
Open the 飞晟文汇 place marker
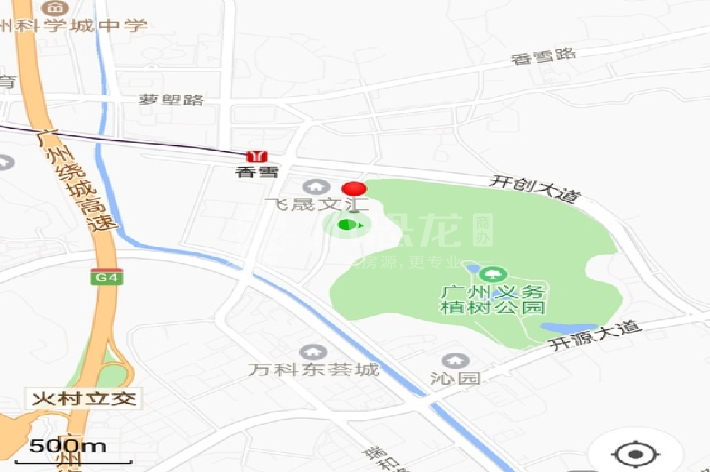(317, 188)
